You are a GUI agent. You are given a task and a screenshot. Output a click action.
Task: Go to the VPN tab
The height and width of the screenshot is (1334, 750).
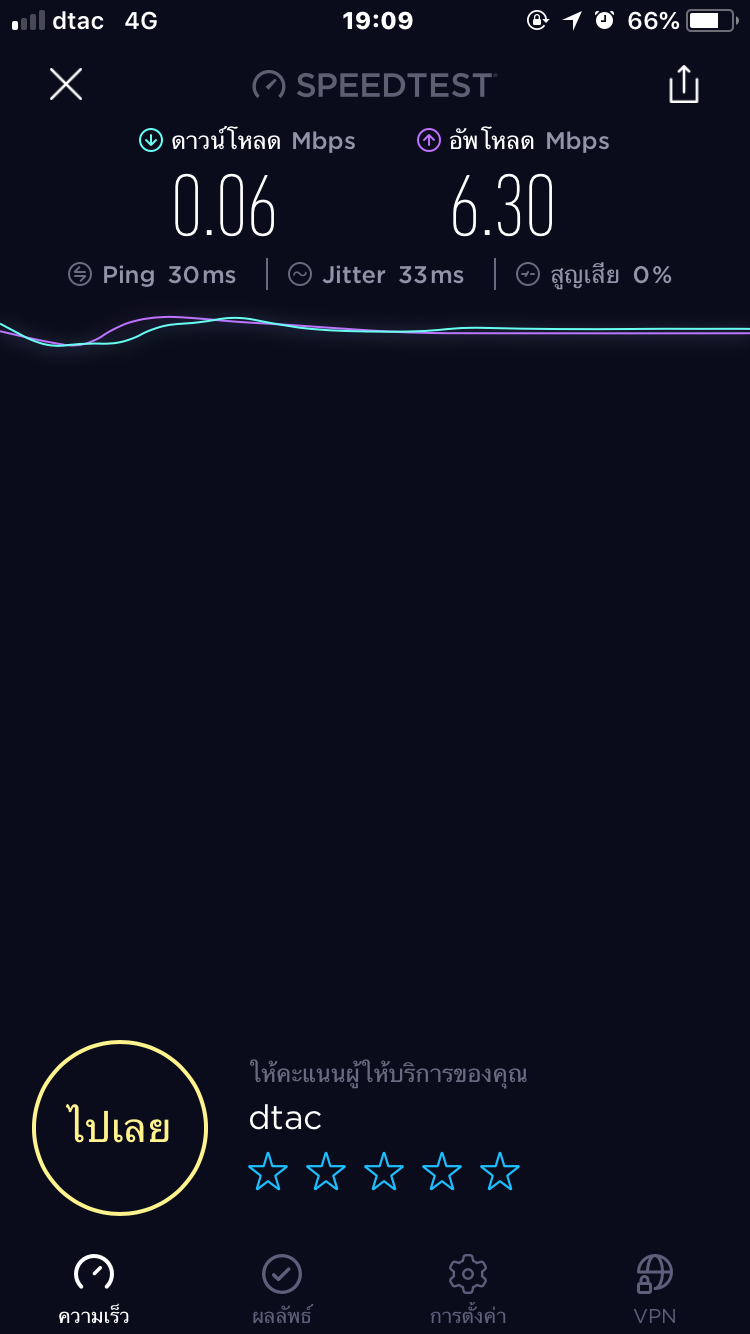[655, 1289]
